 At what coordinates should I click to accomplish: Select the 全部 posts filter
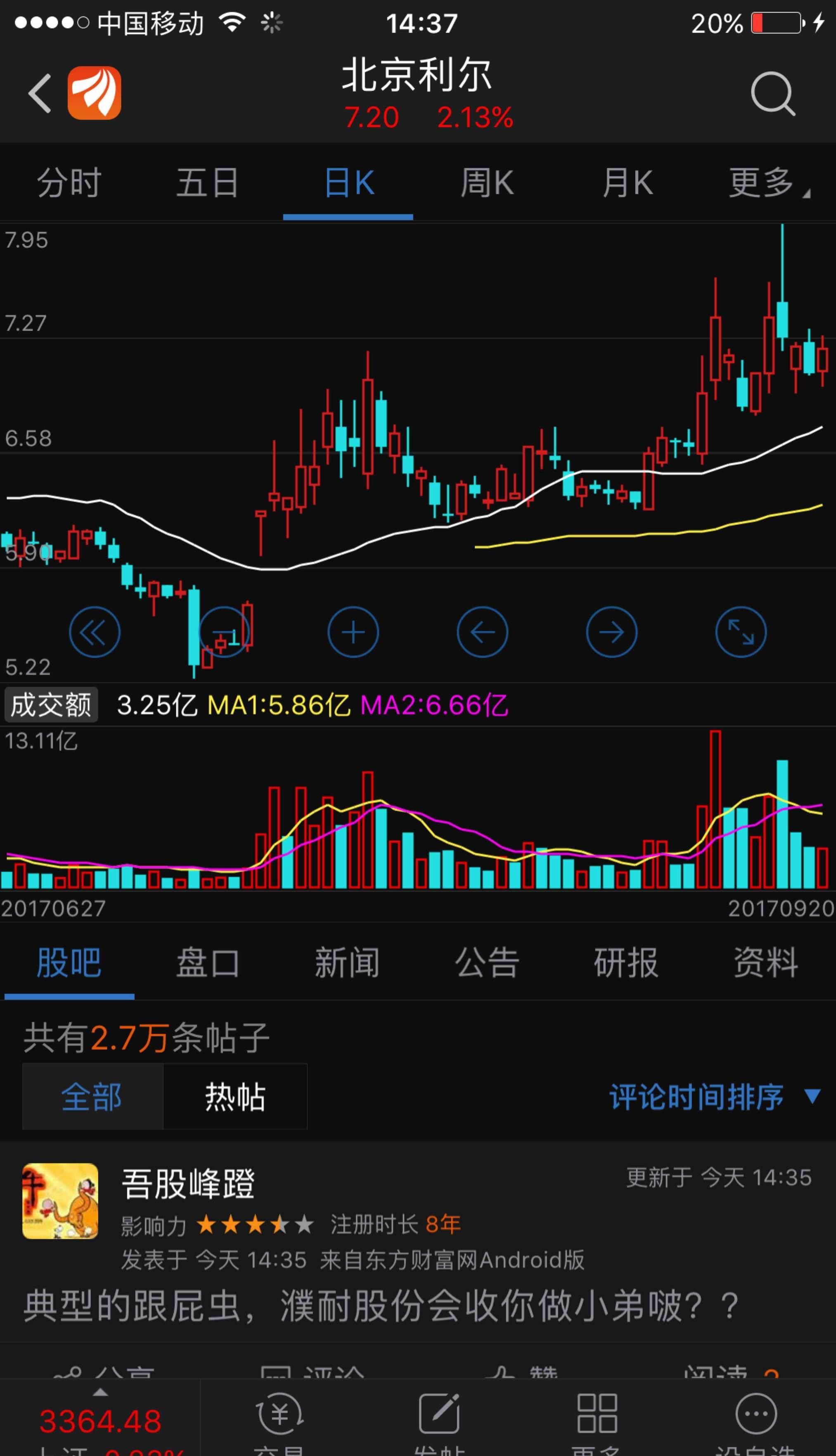(x=92, y=1097)
